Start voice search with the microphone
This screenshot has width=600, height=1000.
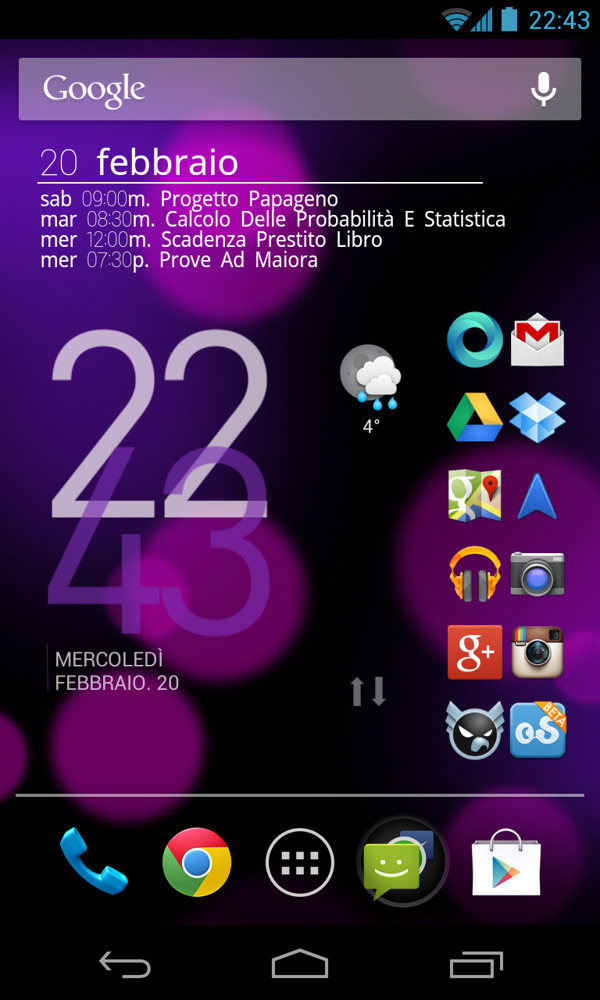click(x=543, y=89)
